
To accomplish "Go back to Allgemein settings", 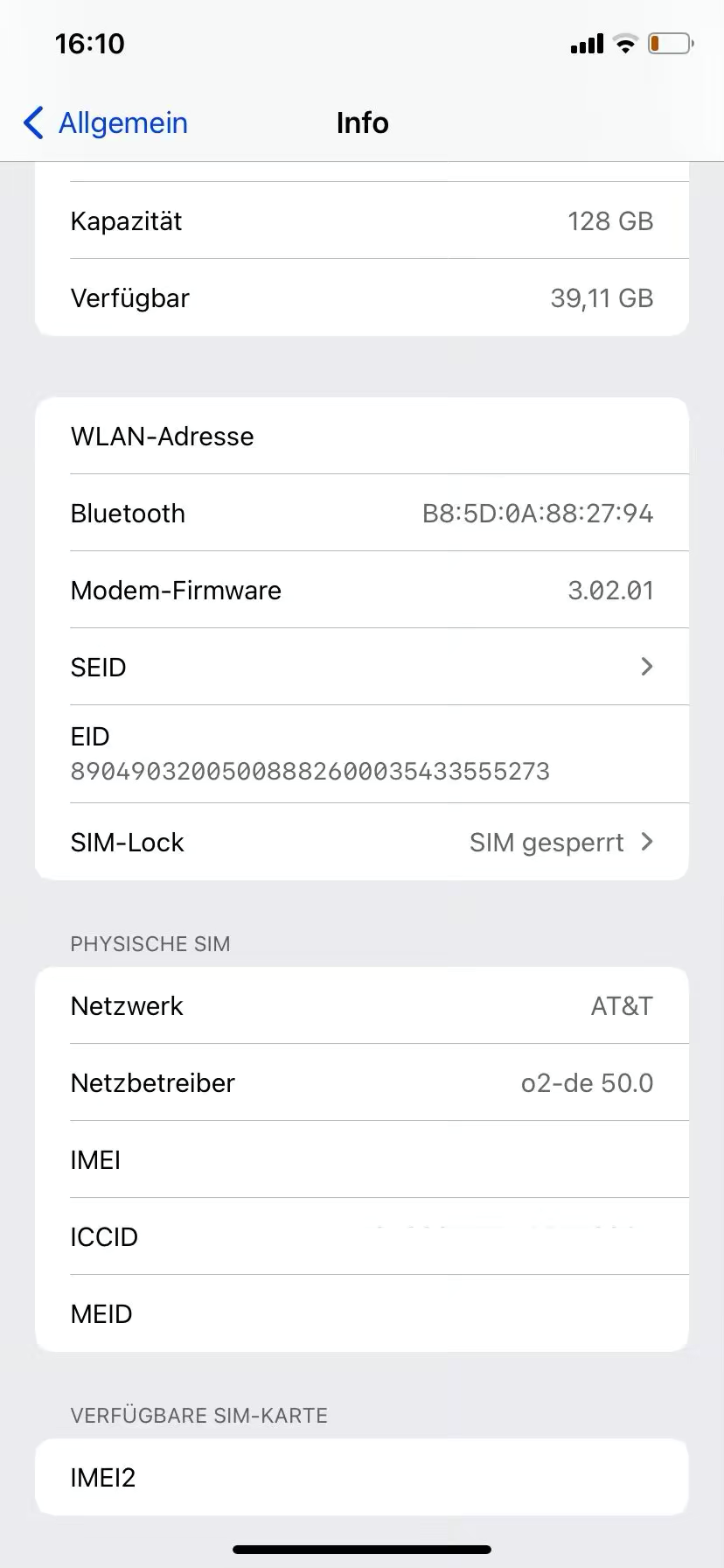I will (106, 123).
